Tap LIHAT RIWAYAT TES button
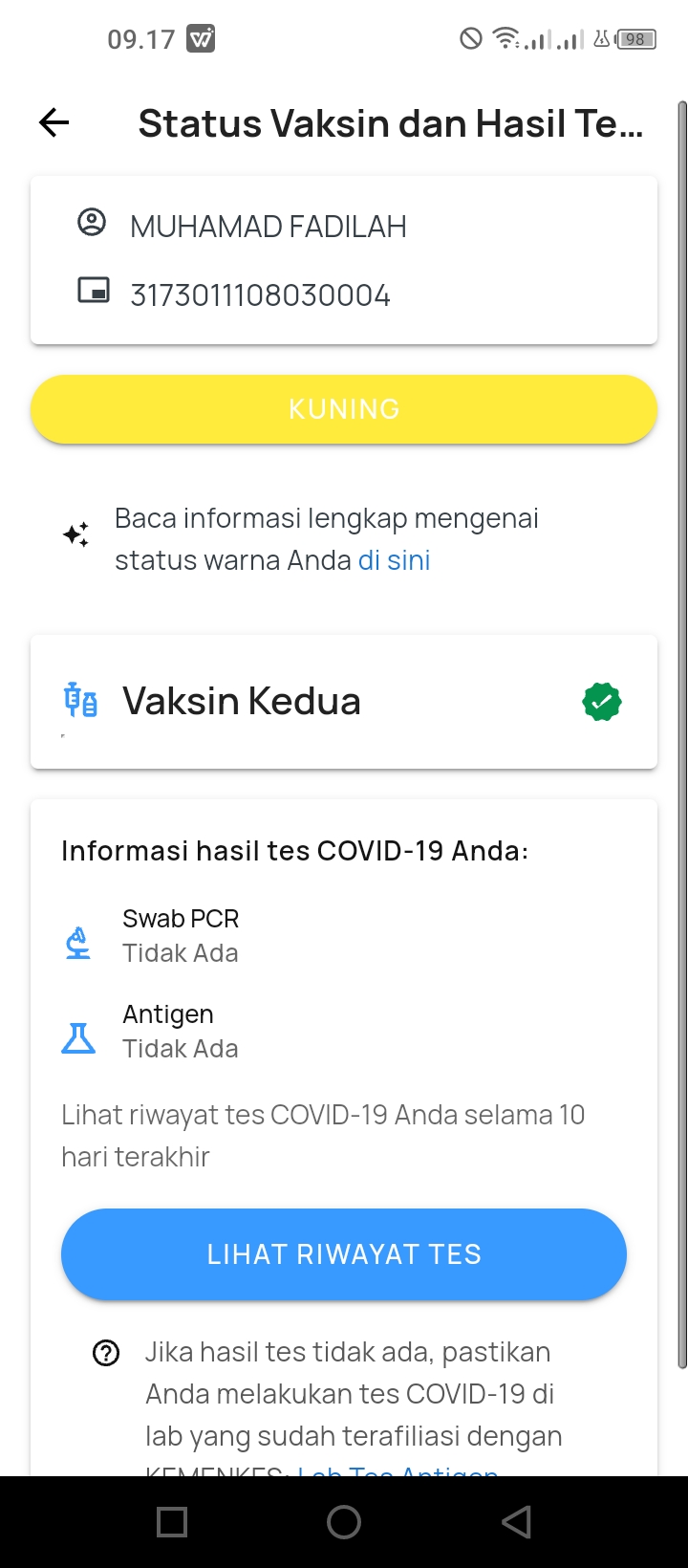The height and width of the screenshot is (1568, 688). (344, 1254)
